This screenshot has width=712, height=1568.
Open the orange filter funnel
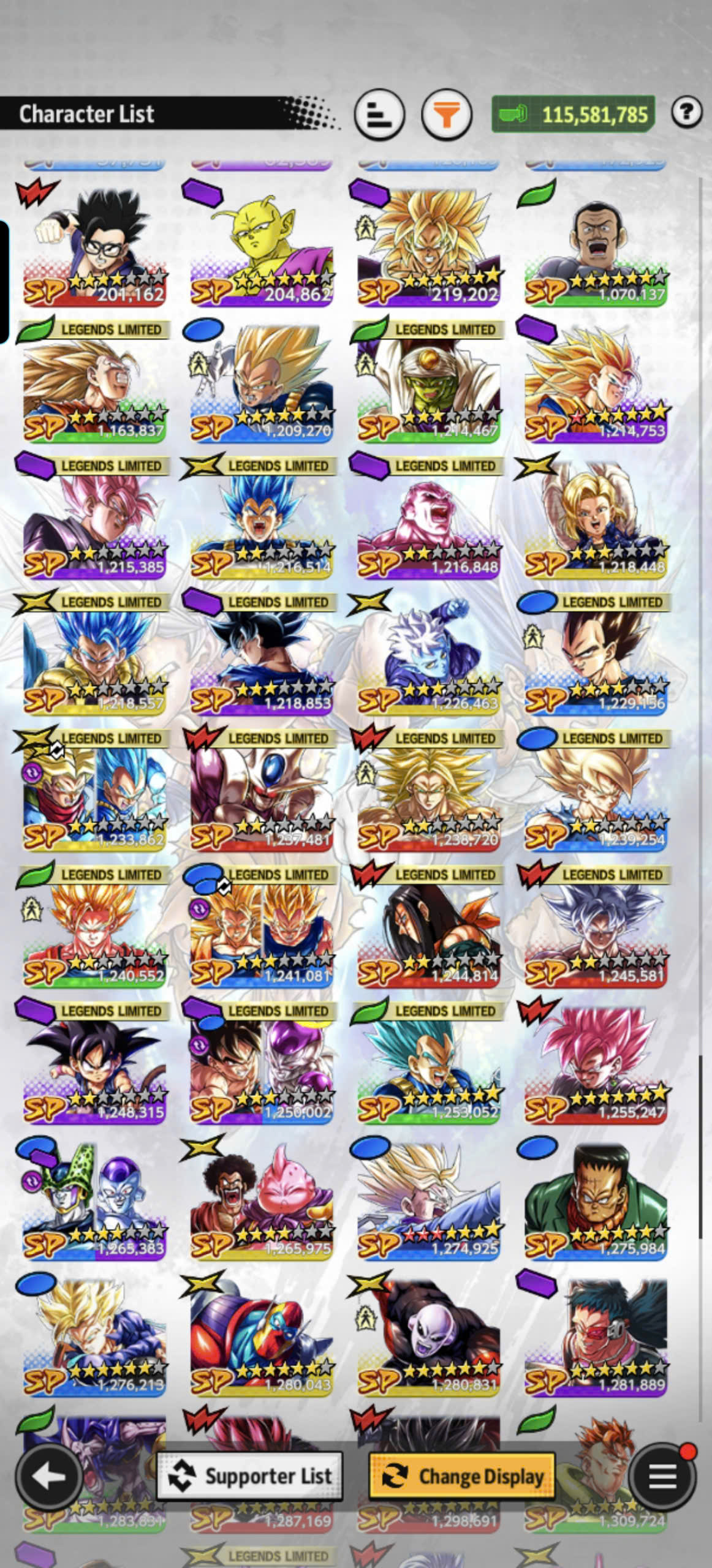click(446, 114)
